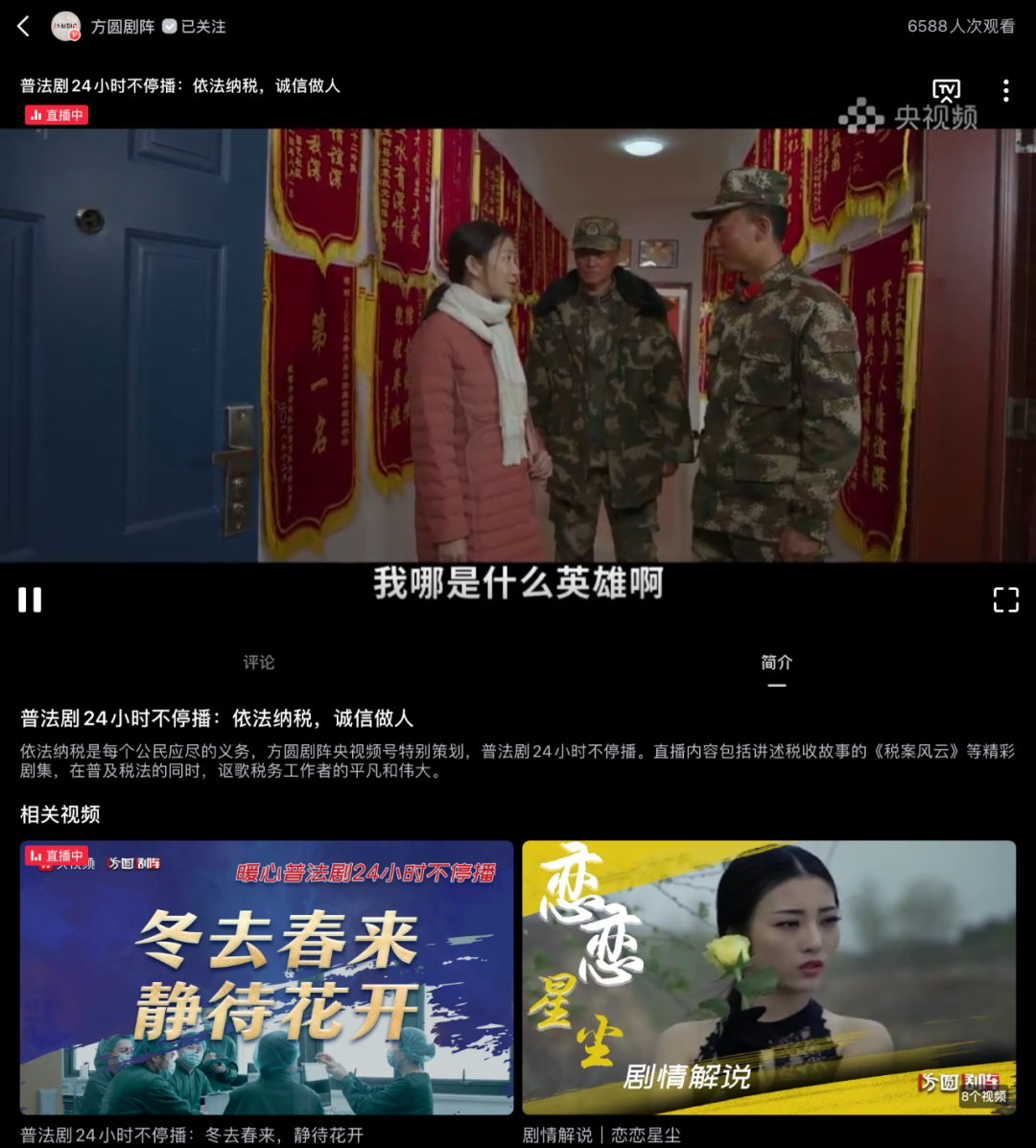The image size is (1036, 1148).
Task: Tap the 已关注 following button
Action: (x=195, y=27)
